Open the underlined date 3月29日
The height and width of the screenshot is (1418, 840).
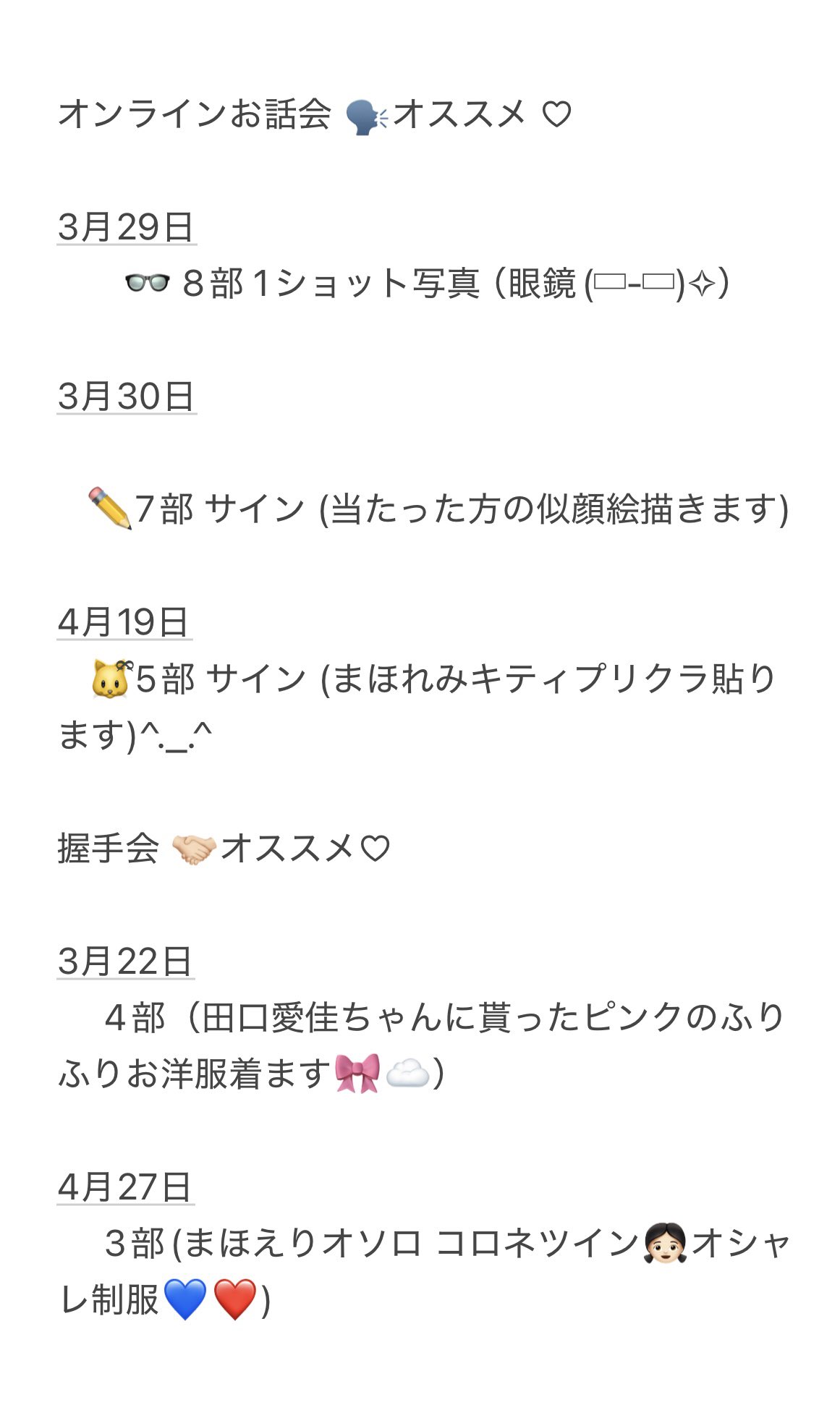tap(126, 227)
